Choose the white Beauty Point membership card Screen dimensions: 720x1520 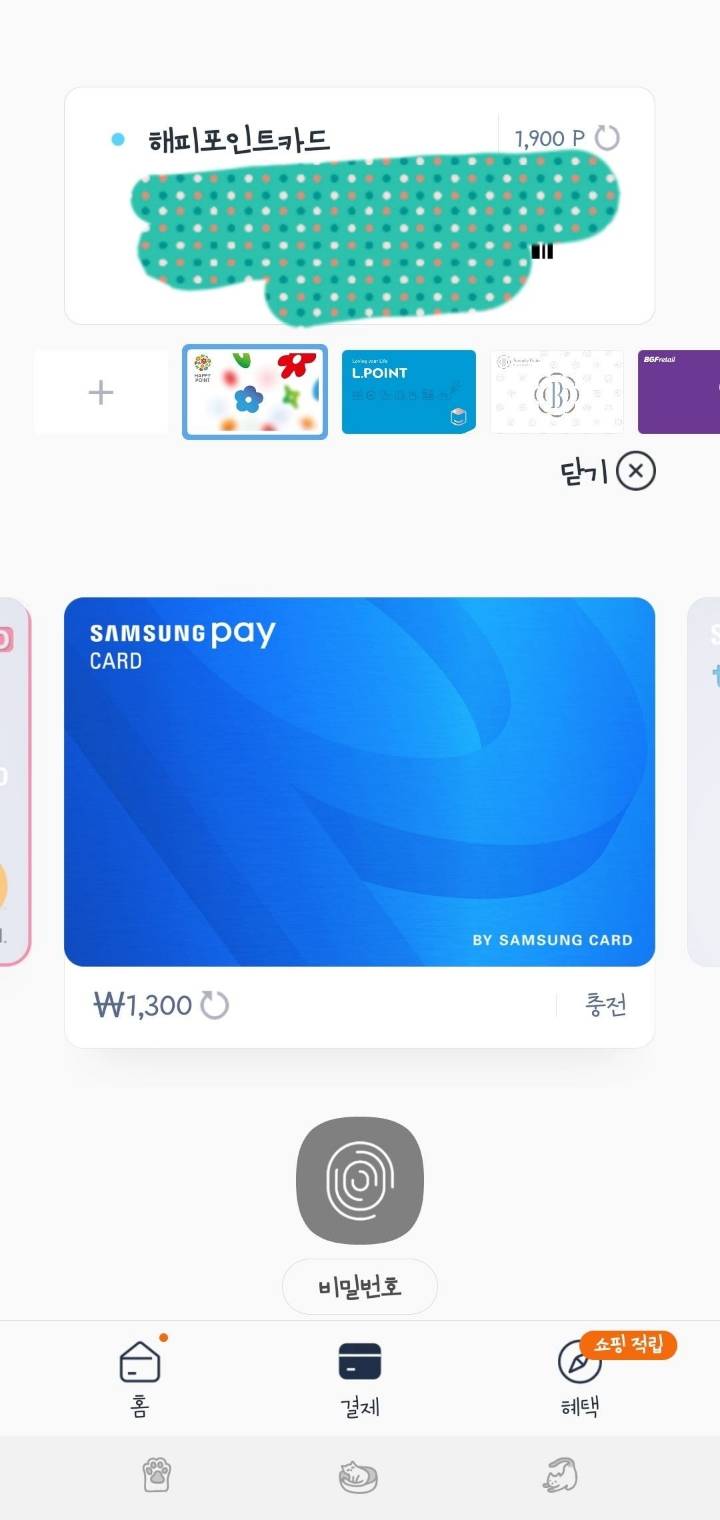point(556,392)
